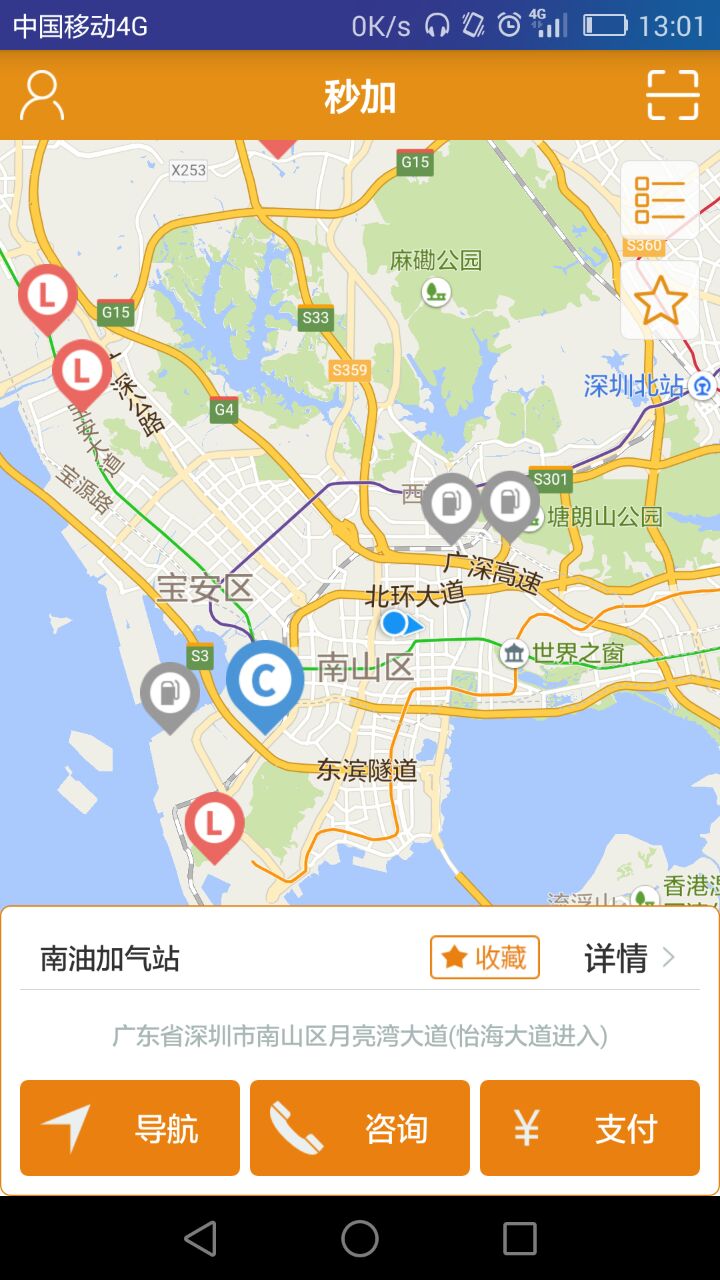Tap the star favorites icon on the map
The height and width of the screenshot is (1280, 720).
pyautogui.click(x=658, y=302)
